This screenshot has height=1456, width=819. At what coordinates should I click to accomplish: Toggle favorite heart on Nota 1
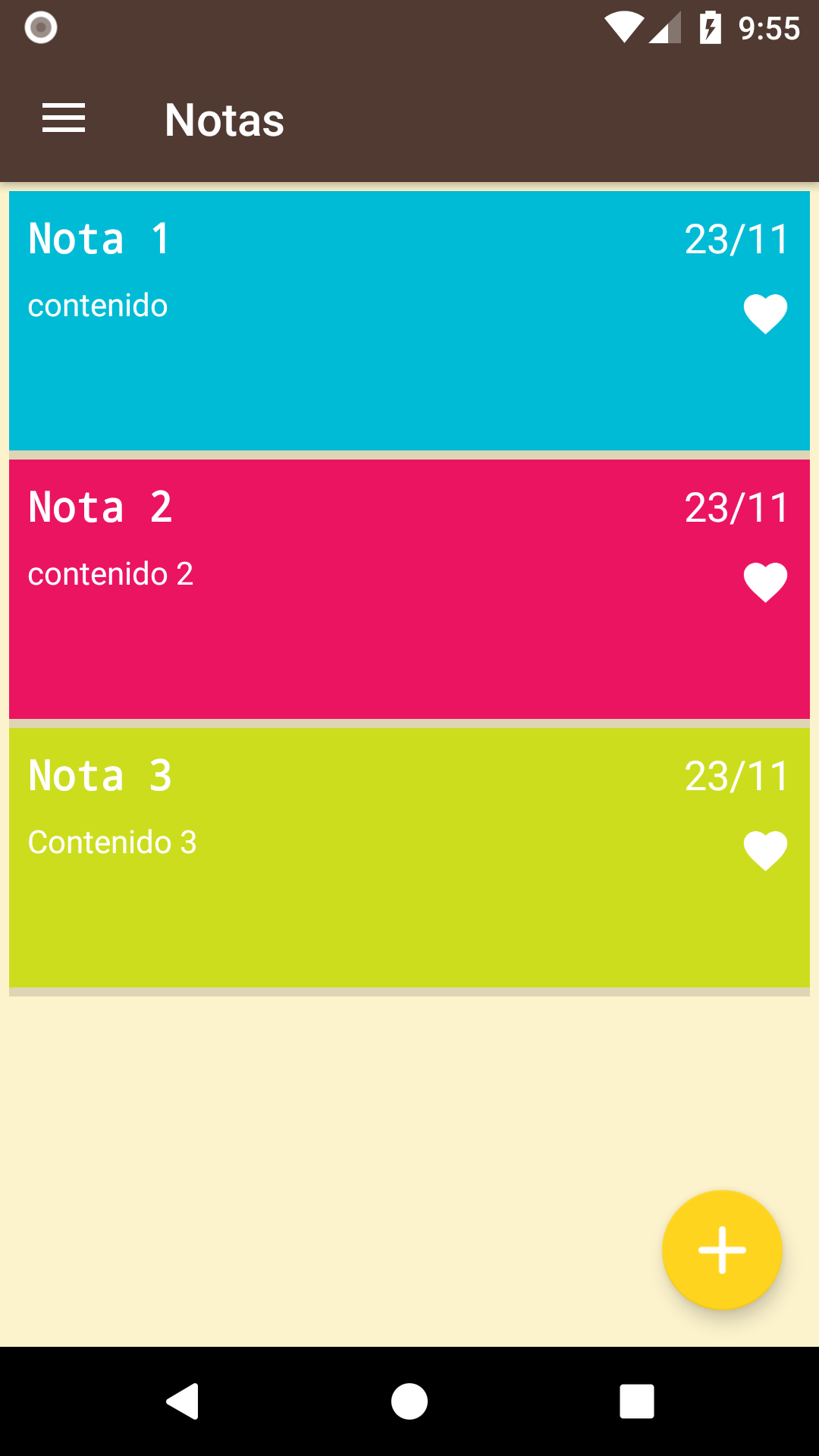click(x=765, y=313)
